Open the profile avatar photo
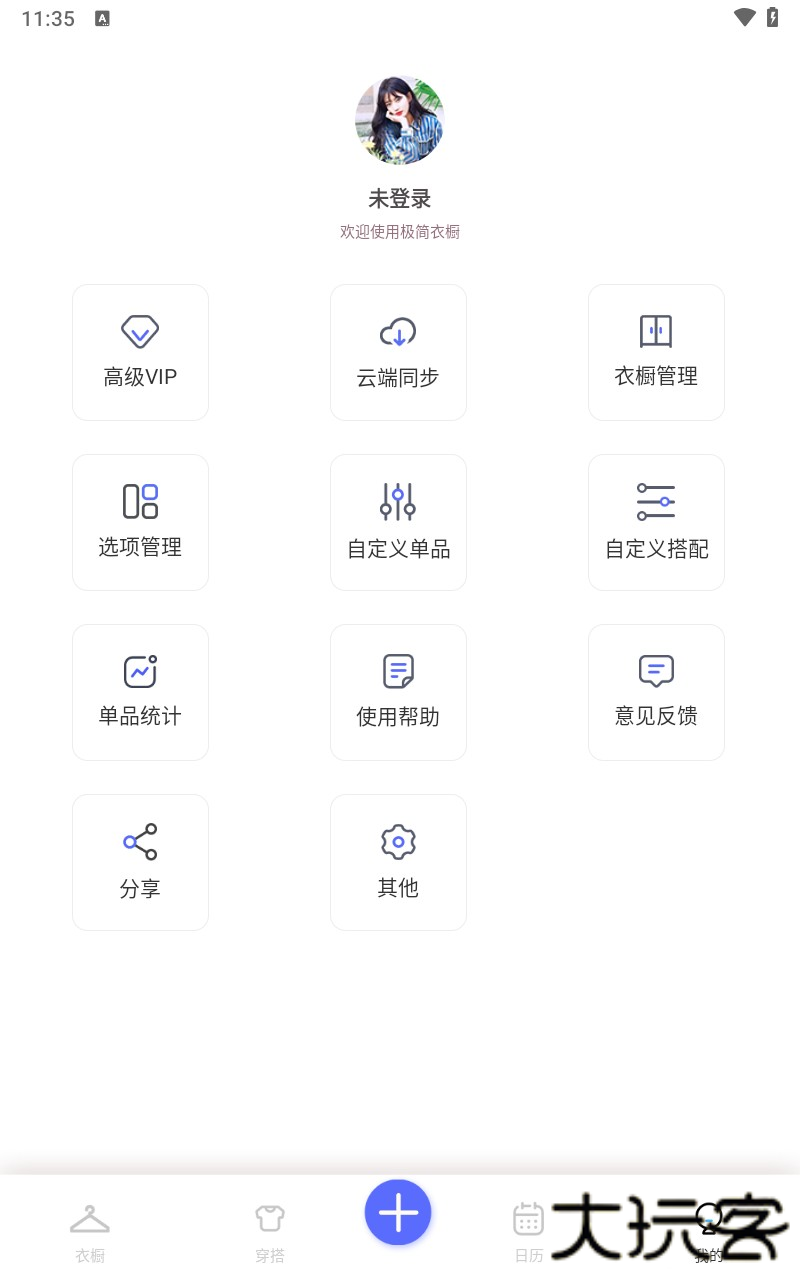This screenshot has width=800, height=1280. [x=399, y=120]
